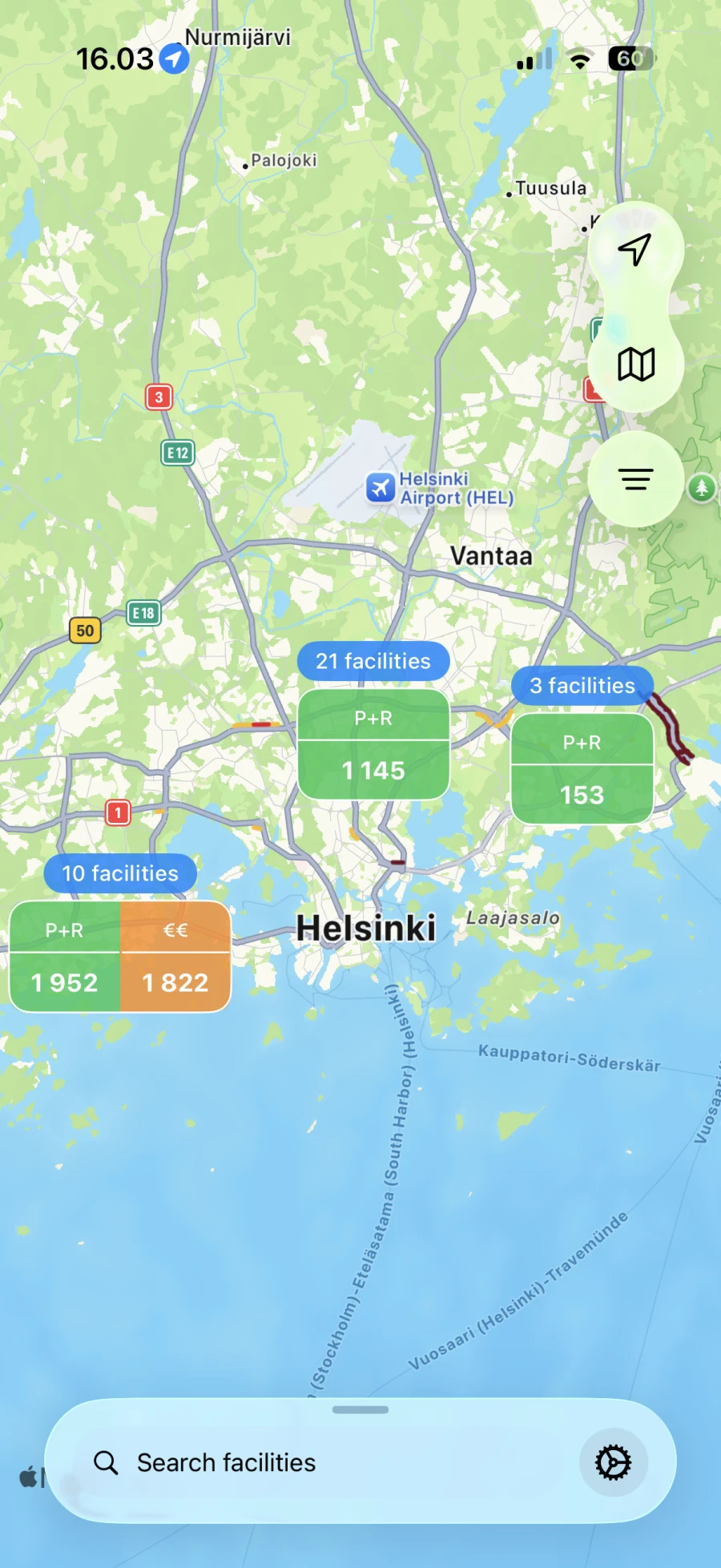Open the 10 facilities cluster
This screenshot has height=1568, width=721.
(x=120, y=873)
